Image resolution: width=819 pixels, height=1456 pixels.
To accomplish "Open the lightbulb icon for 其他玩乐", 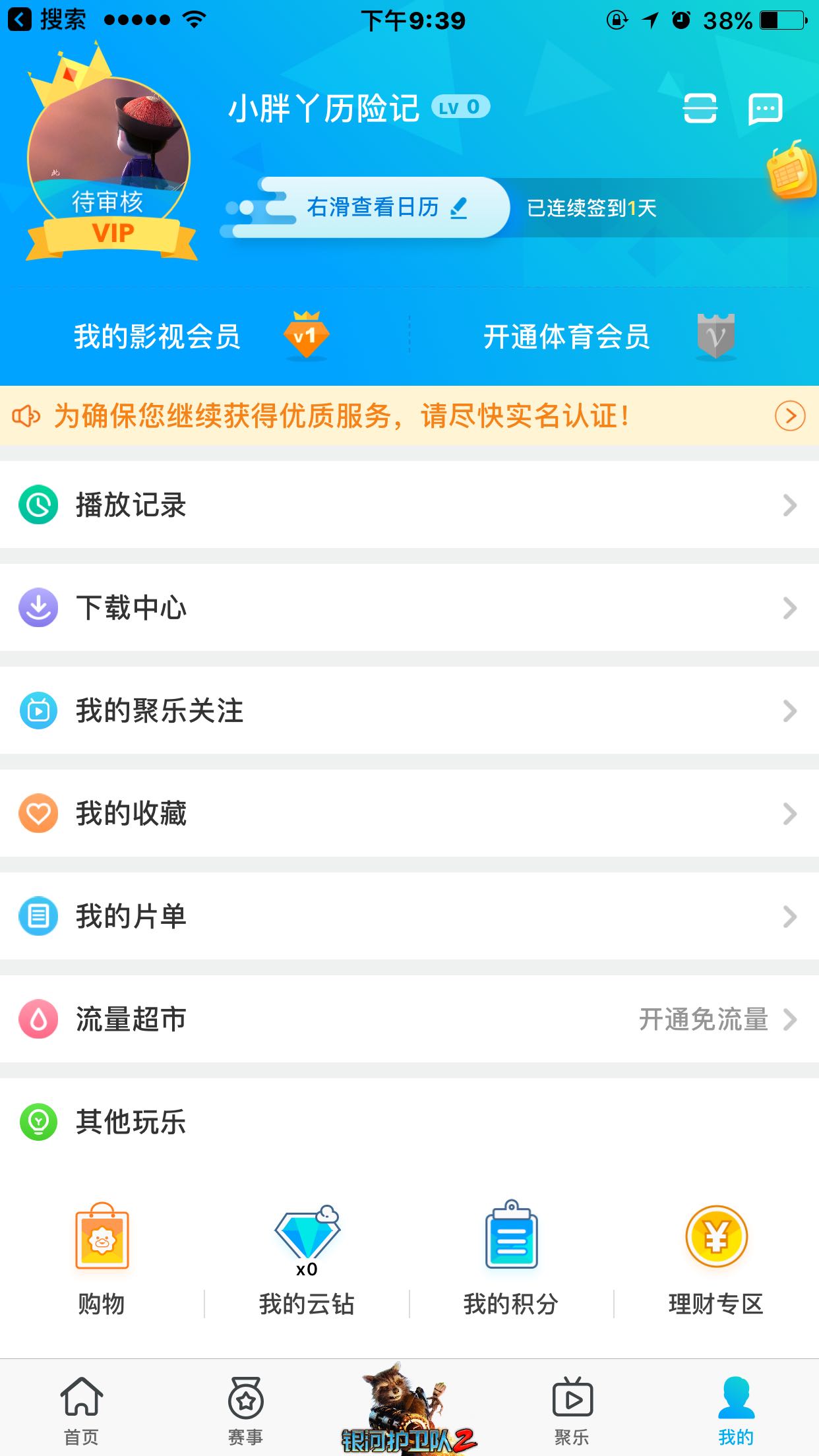I will coord(38,1121).
